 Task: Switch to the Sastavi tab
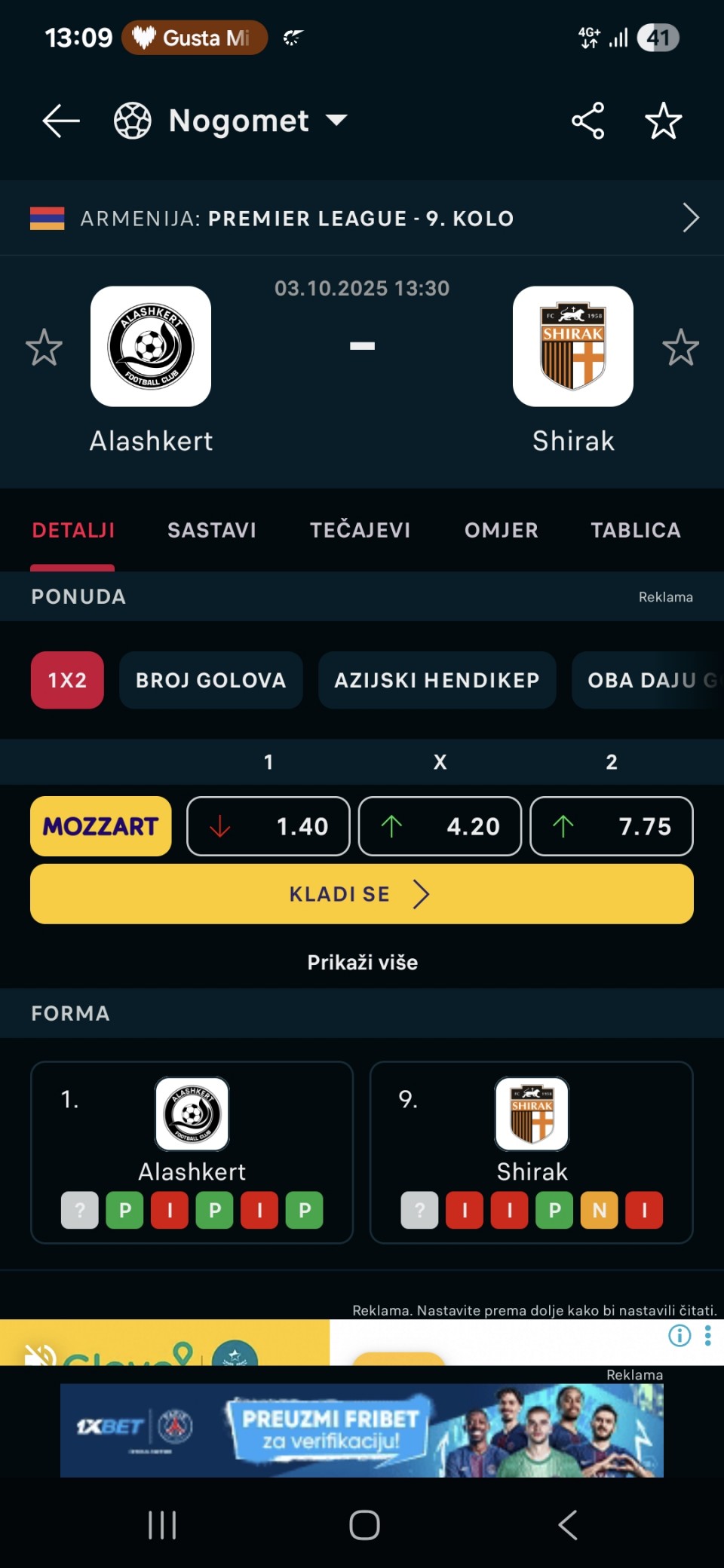tap(211, 531)
